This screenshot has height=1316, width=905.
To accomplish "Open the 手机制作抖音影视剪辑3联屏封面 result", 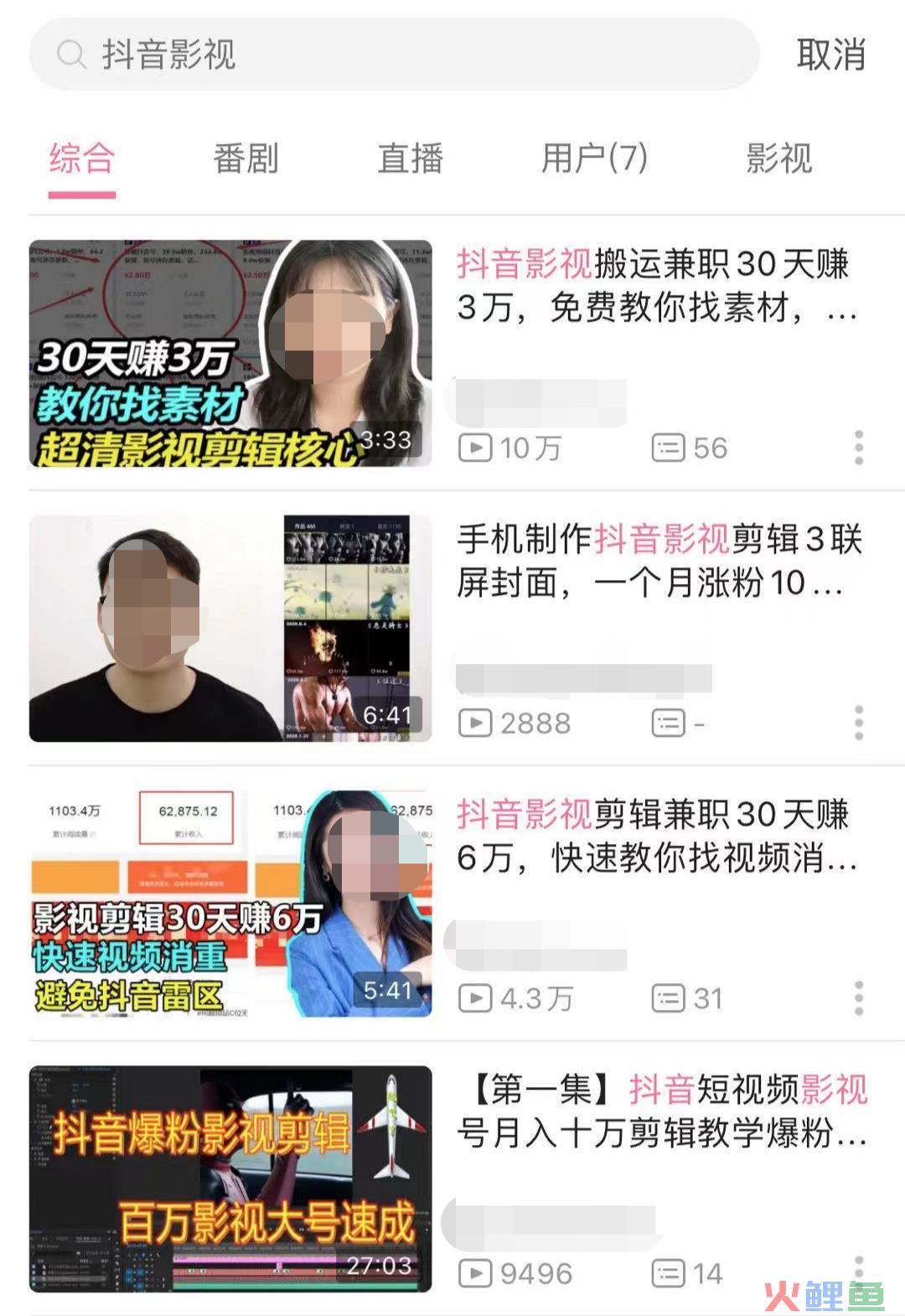I will [x=656, y=561].
